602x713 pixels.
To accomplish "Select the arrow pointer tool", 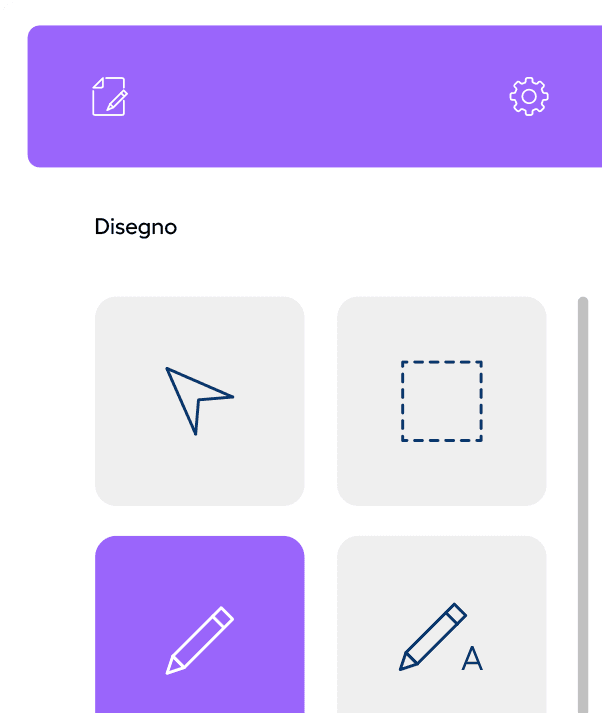I will [x=199, y=401].
